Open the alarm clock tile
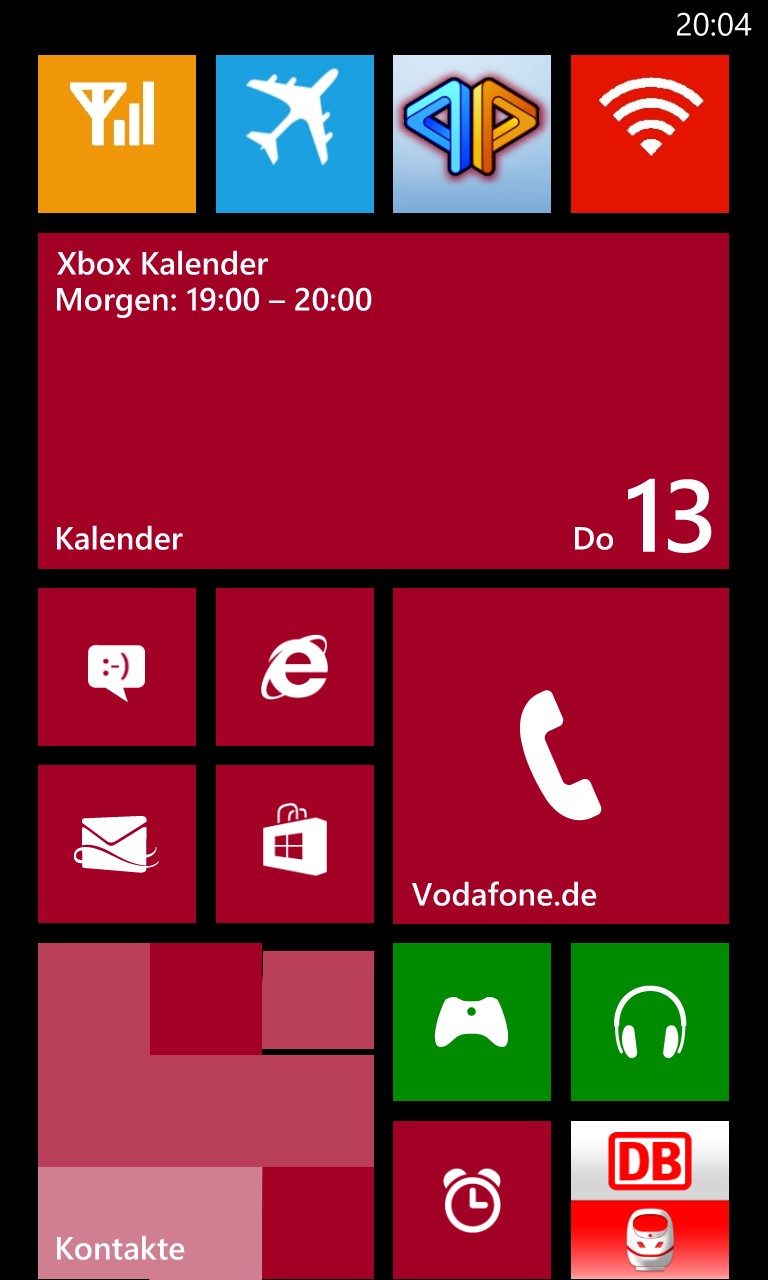 click(472, 1200)
